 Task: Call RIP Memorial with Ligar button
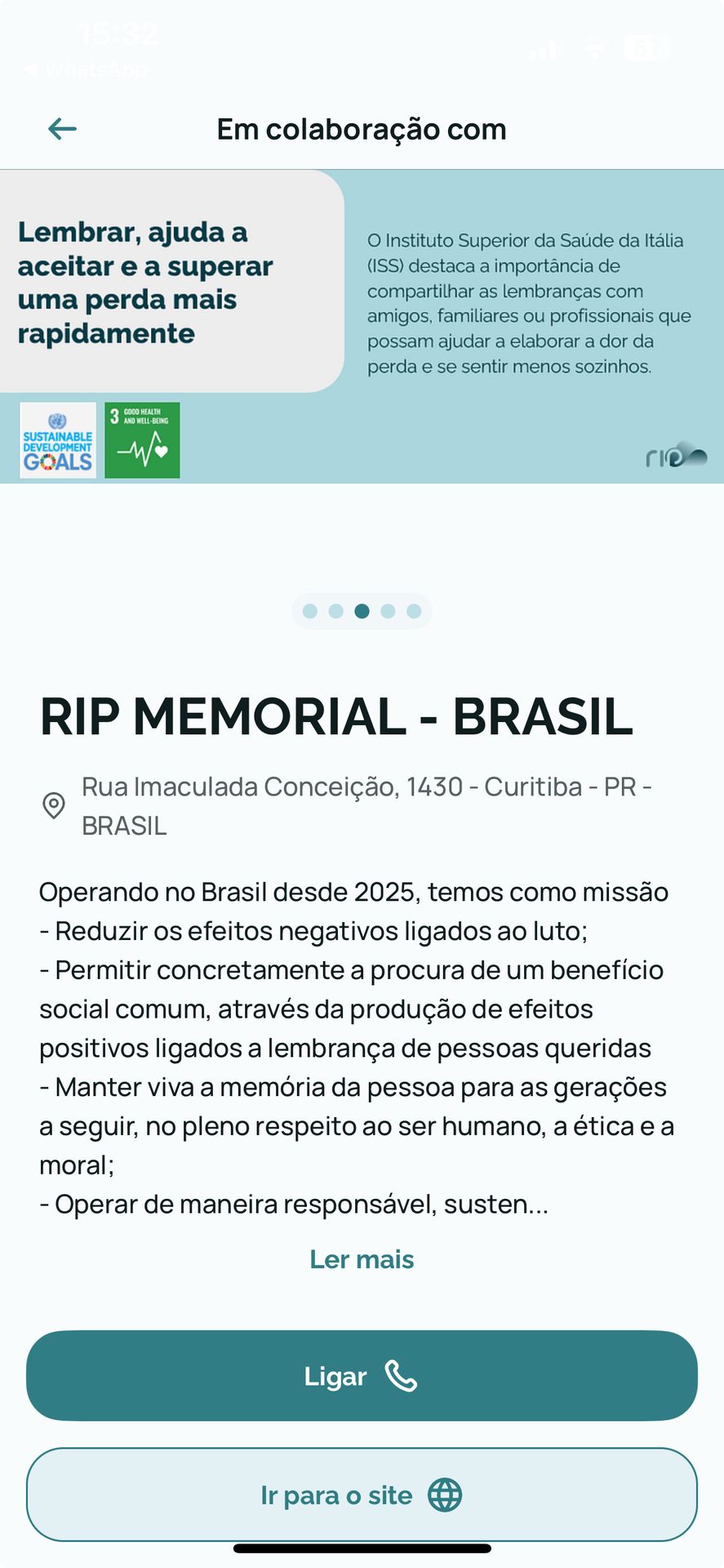tap(362, 1376)
